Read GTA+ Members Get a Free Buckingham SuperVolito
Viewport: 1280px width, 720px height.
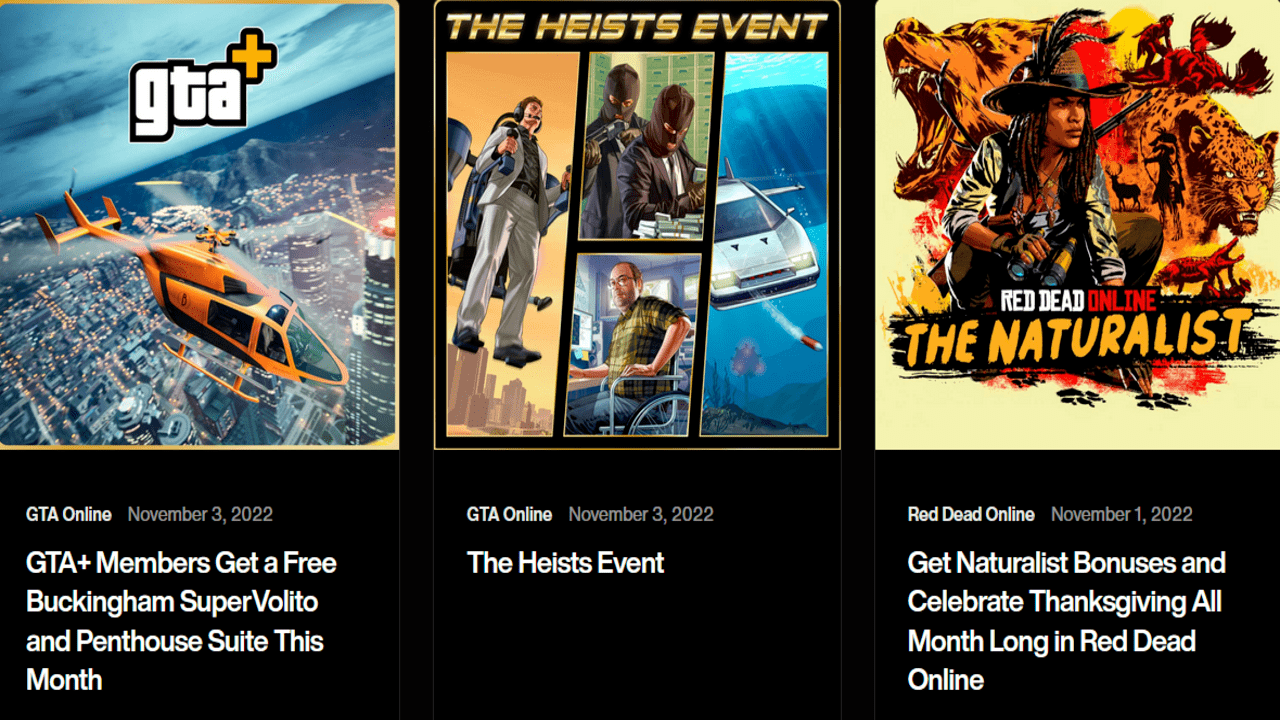tap(181, 621)
